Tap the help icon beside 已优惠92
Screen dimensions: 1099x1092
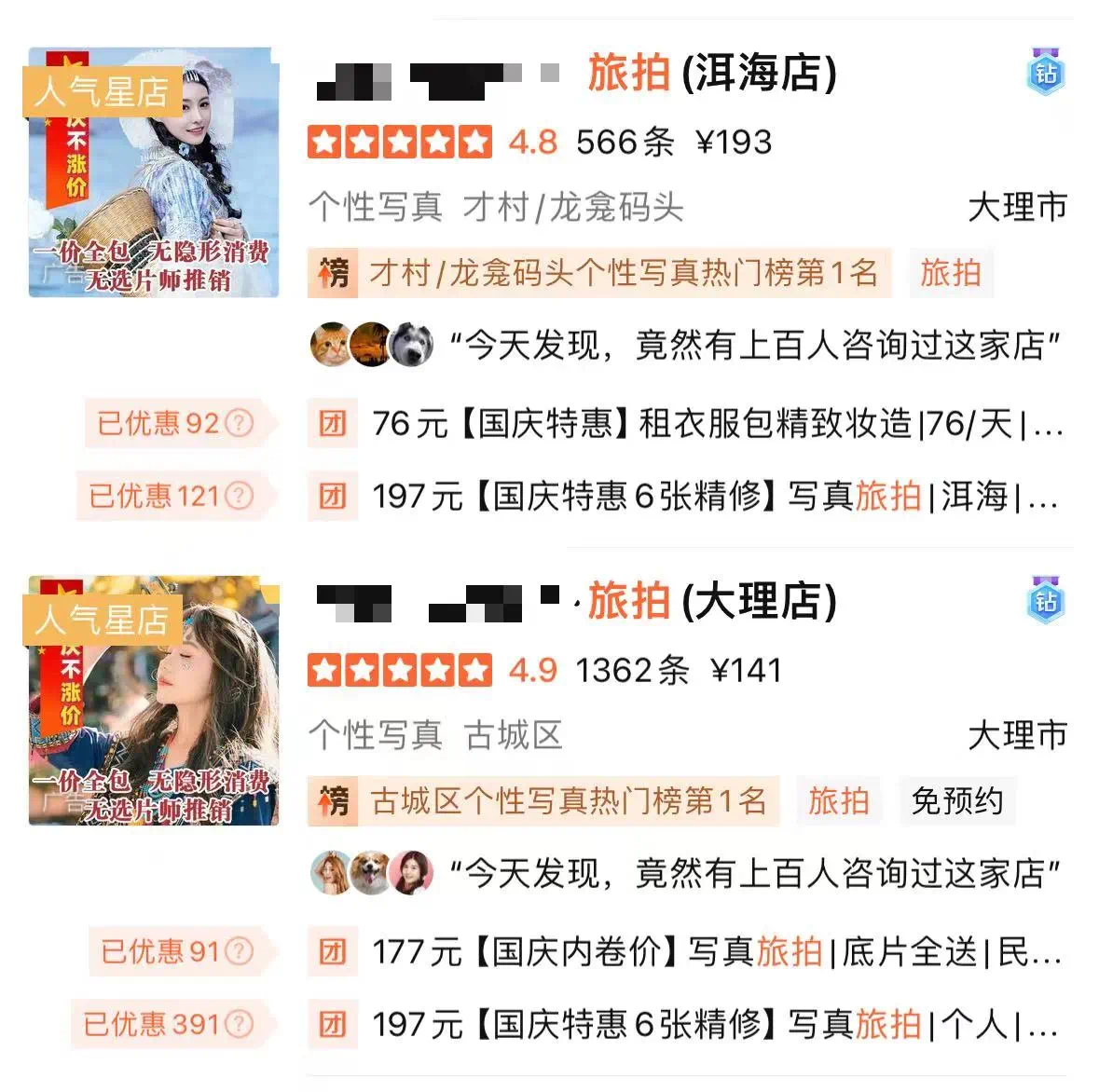tap(240, 424)
